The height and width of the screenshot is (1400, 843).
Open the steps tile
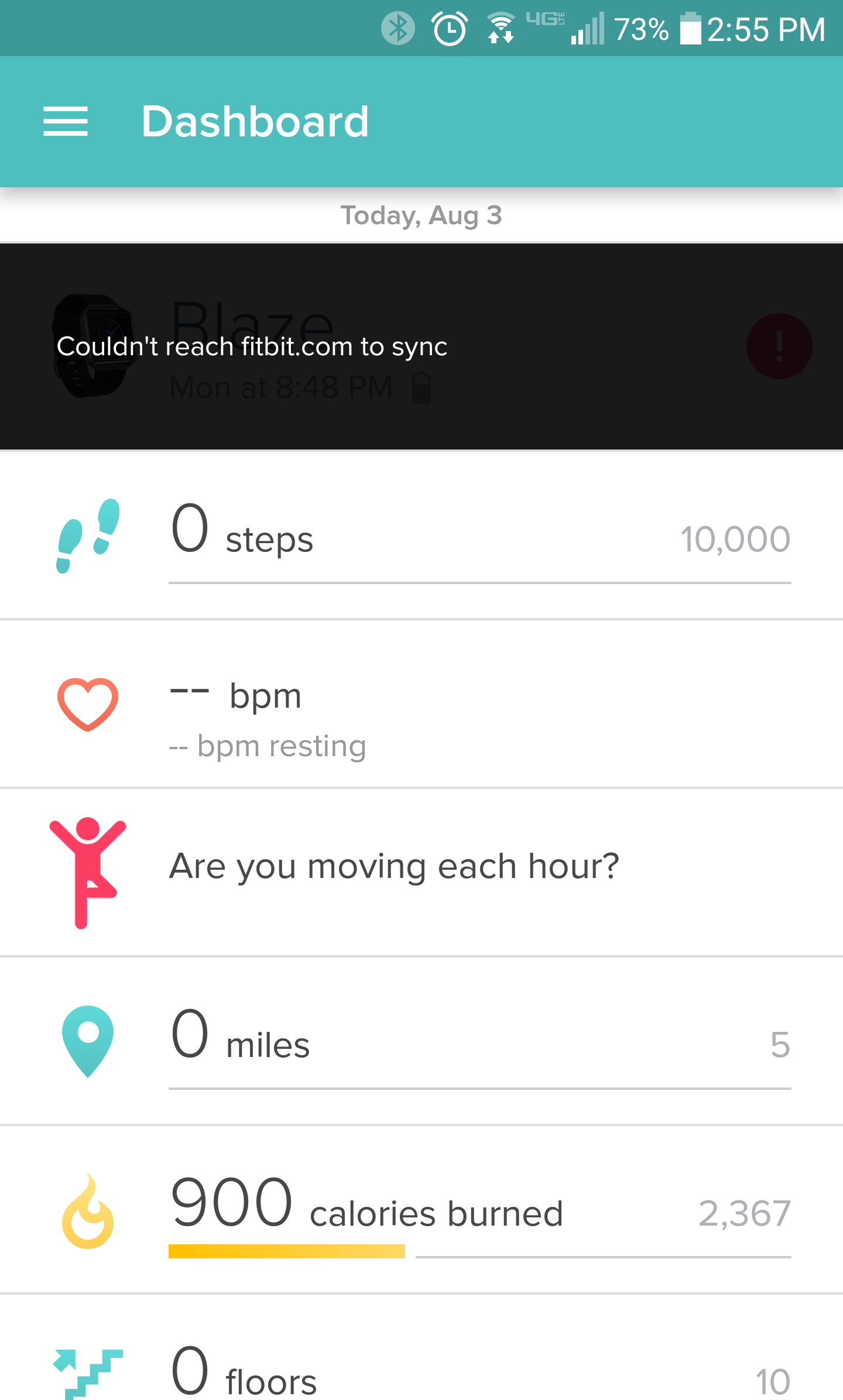(421, 536)
